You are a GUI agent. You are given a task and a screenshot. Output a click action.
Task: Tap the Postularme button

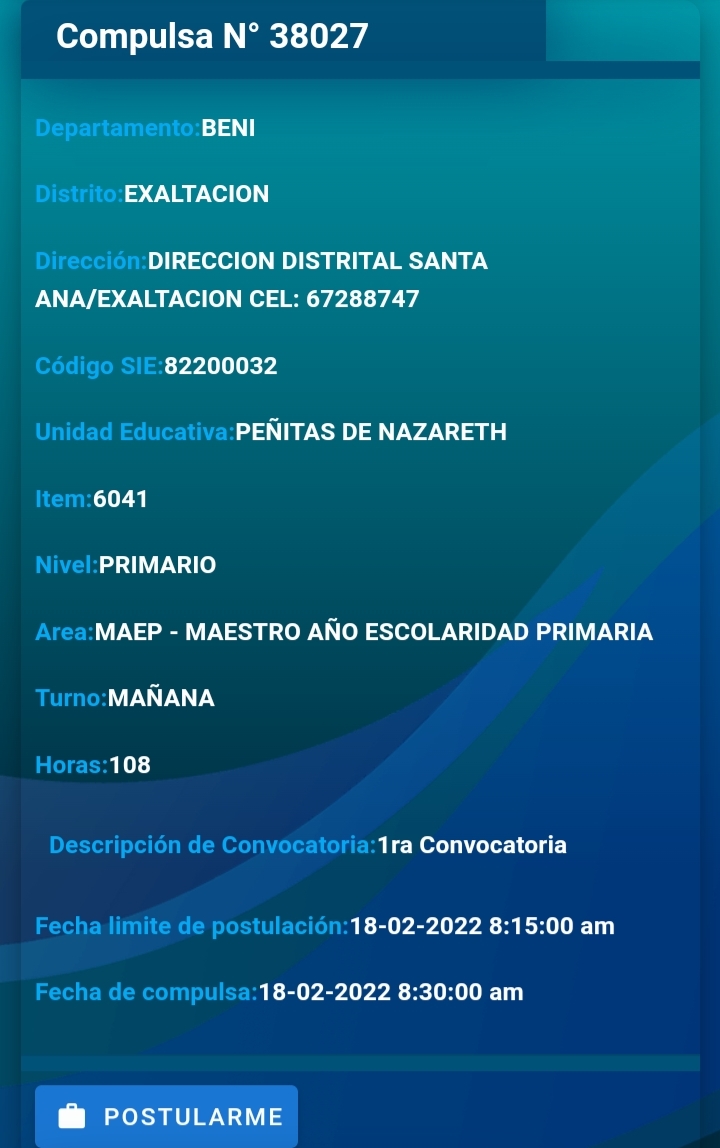[x=166, y=1116]
